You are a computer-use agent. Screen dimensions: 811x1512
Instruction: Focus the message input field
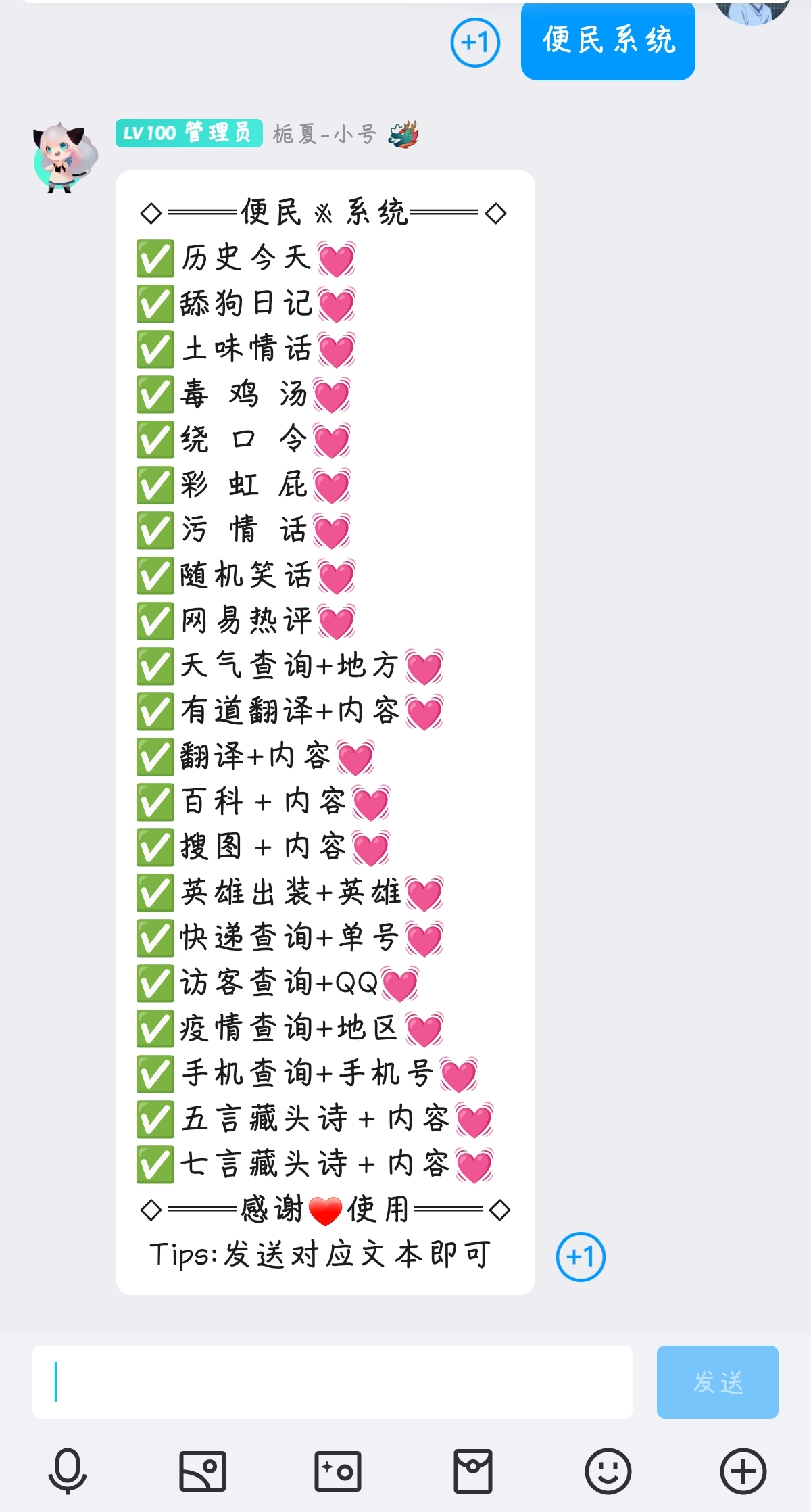click(x=332, y=1381)
